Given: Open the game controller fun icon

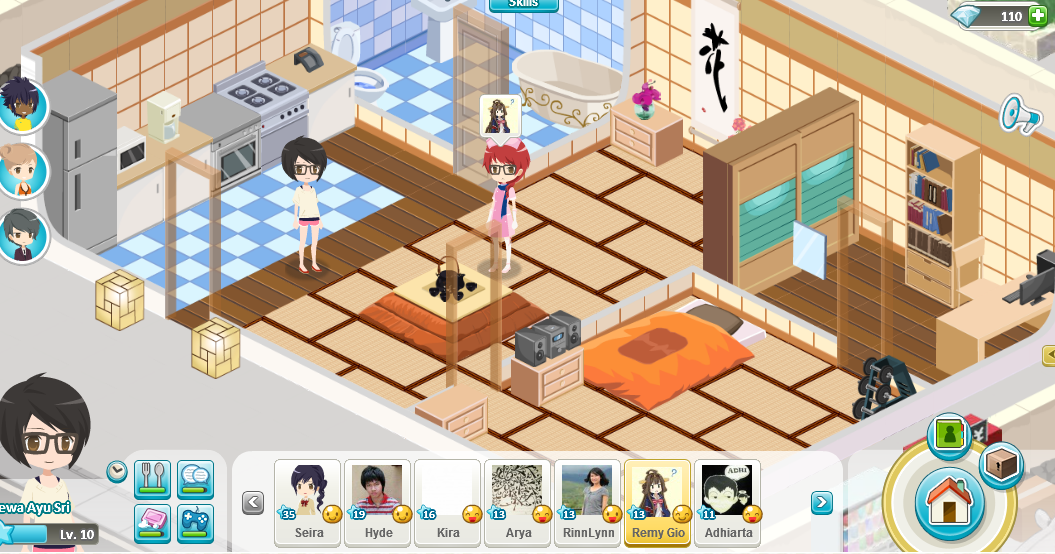Looking at the screenshot, I should click(x=195, y=522).
